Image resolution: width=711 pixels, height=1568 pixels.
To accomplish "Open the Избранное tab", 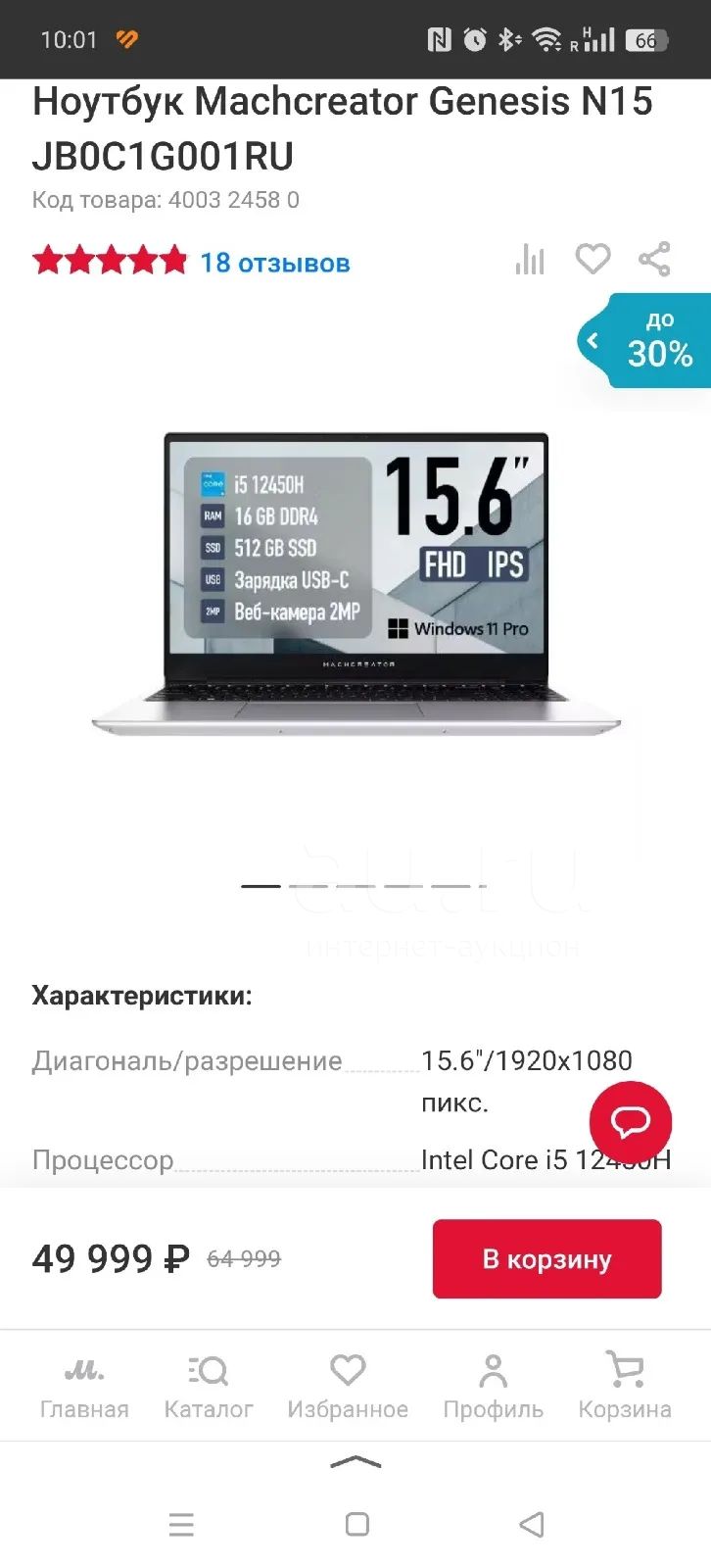I will click(348, 1387).
